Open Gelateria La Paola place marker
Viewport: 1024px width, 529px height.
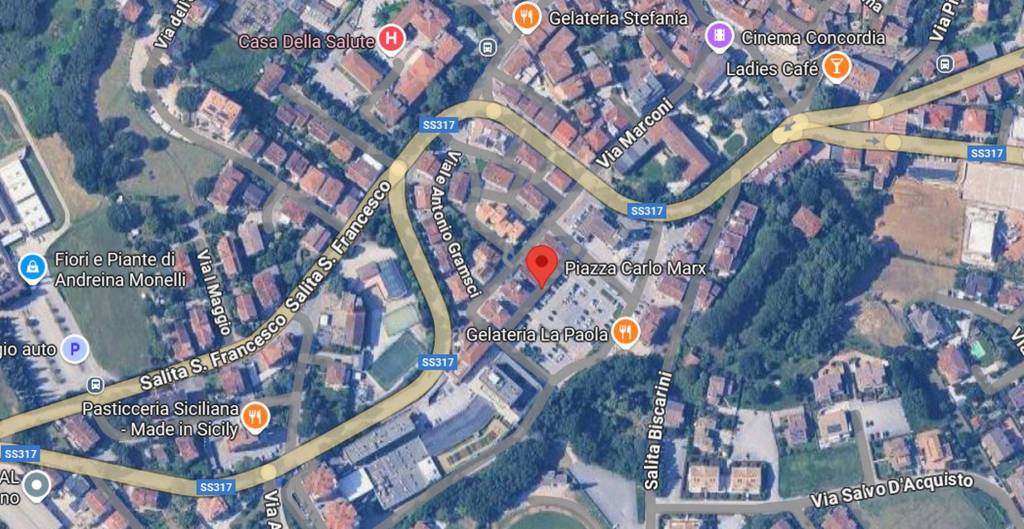(x=626, y=333)
